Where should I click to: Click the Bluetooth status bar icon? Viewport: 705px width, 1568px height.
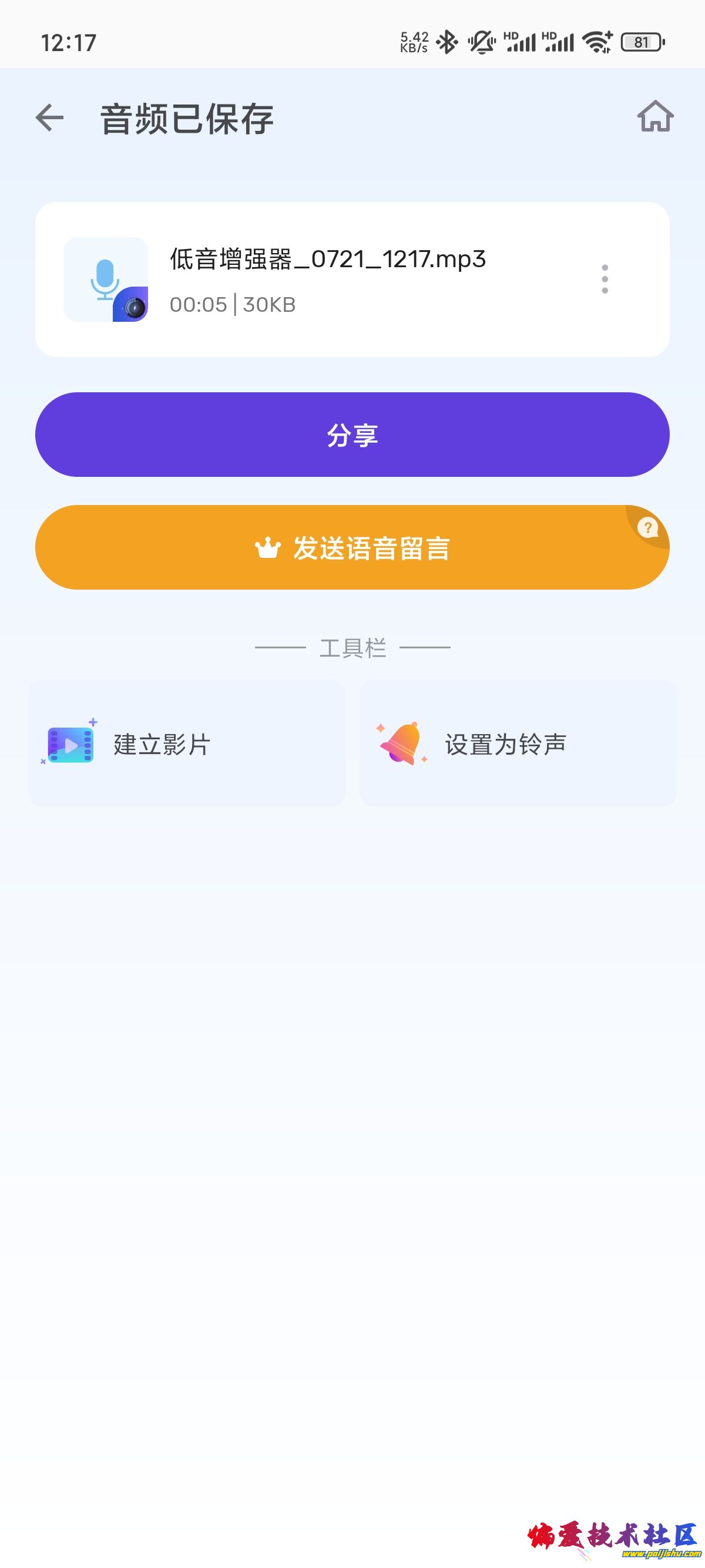tap(447, 41)
